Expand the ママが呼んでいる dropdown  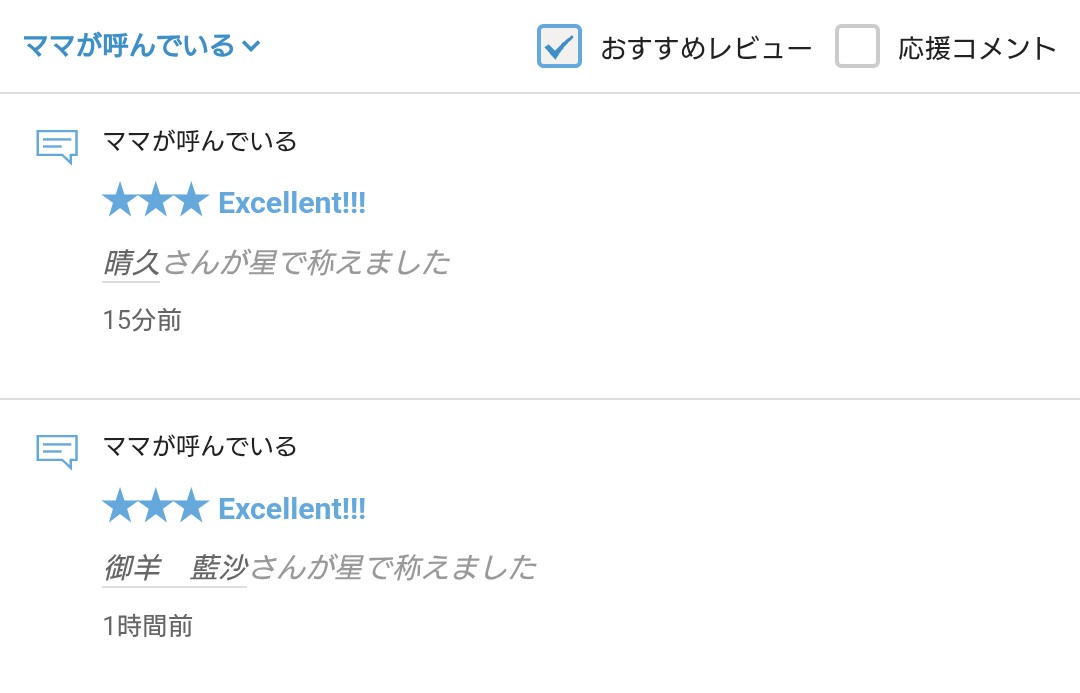click(141, 46)
